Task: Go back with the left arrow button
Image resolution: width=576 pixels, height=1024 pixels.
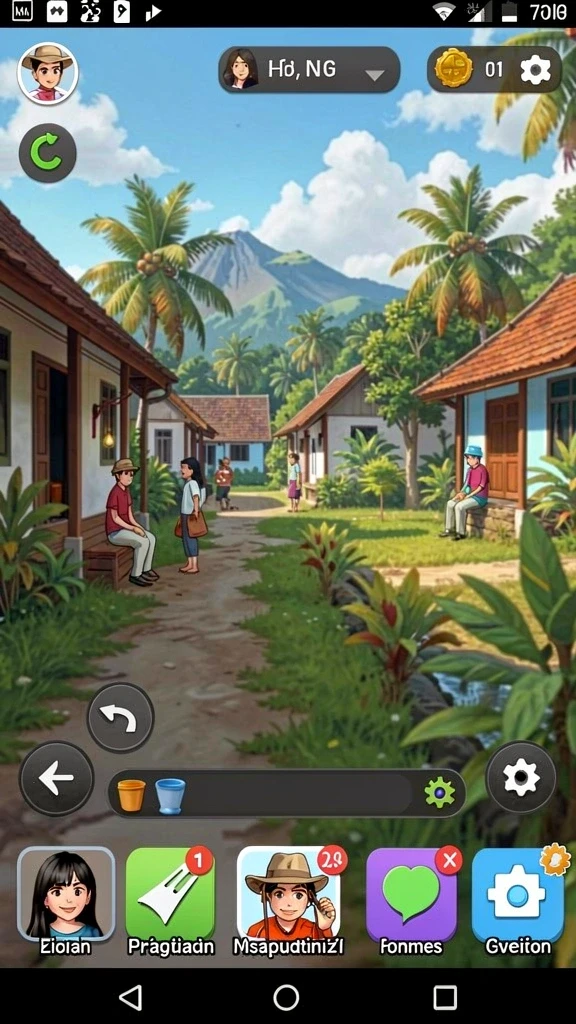Action: tap(57, 778)
